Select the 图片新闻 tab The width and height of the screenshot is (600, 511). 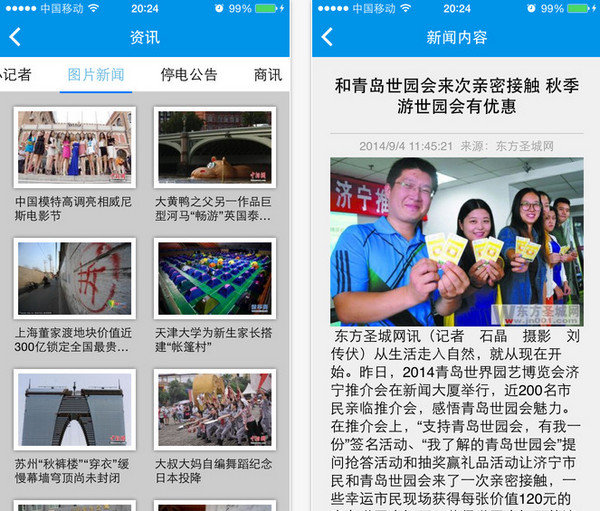click(x=96, y=75)
